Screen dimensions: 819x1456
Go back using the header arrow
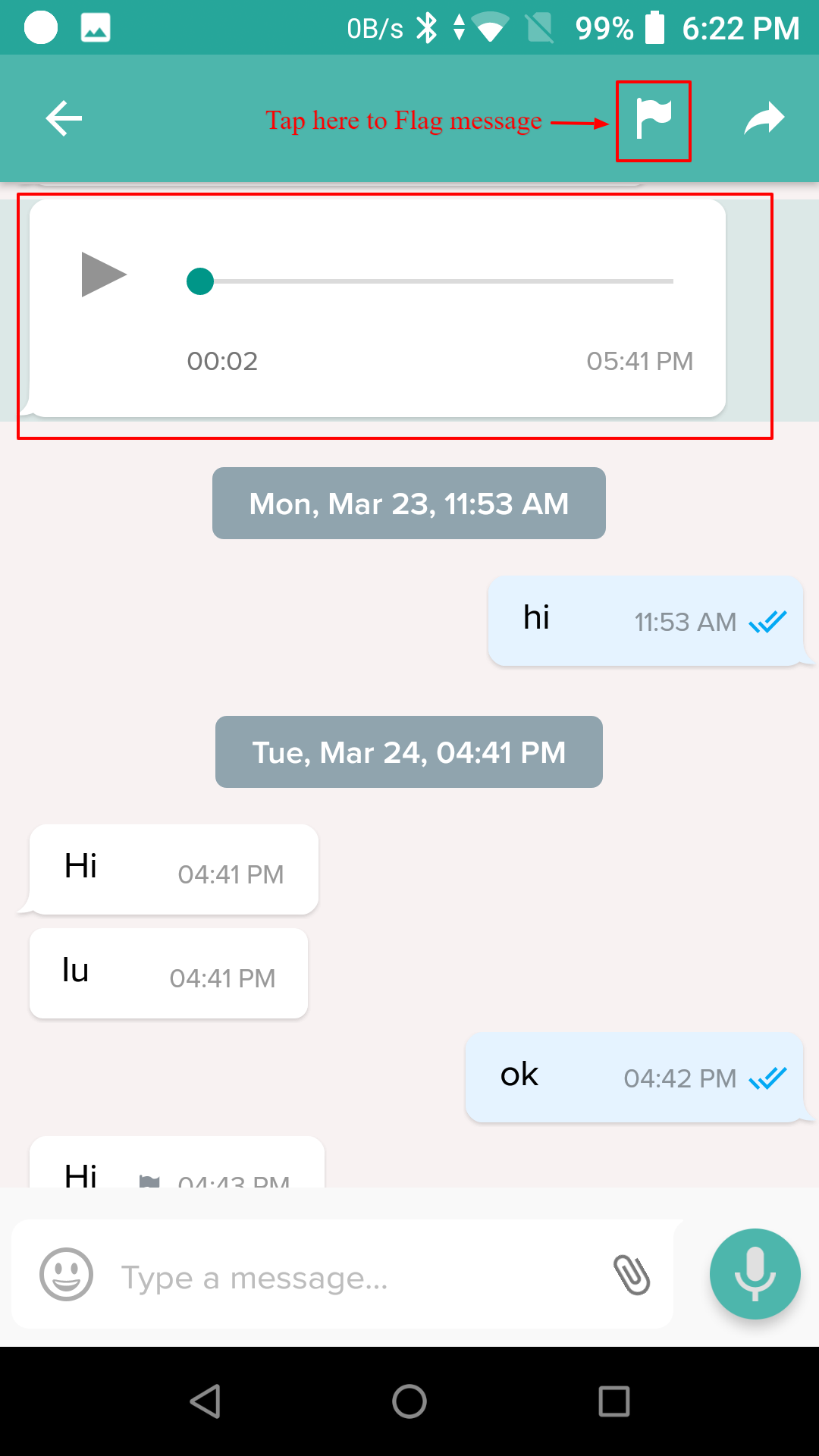(64, 119)
